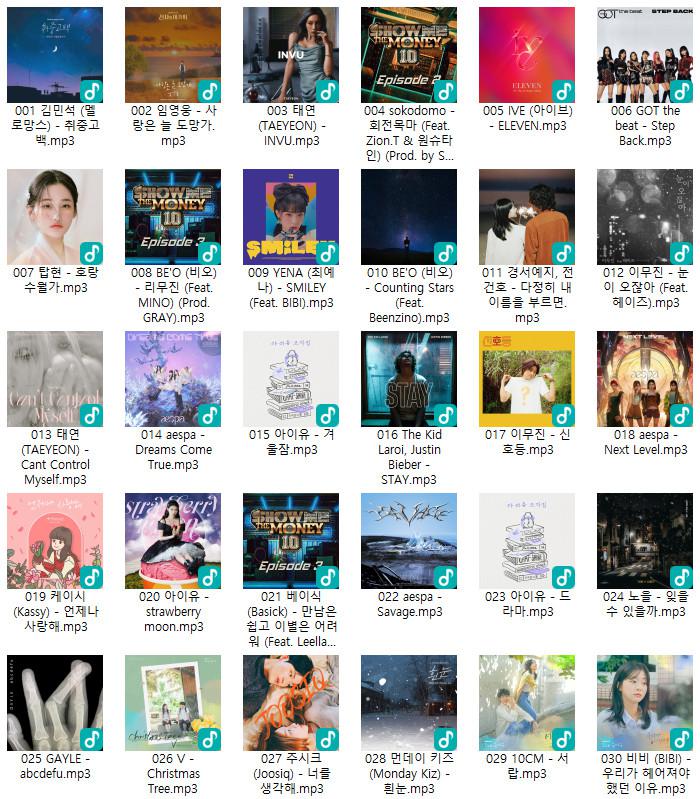700x799 pixels.
Task: Open 025 GAYLE abcdefu.mp3
Action: [x=55, y=703]
